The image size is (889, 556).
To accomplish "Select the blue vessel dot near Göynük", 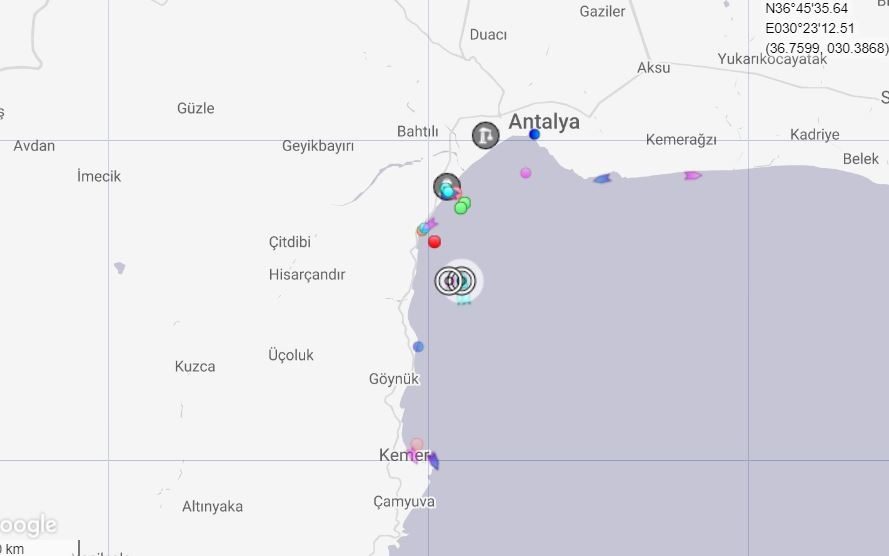I will click(418, 347).
